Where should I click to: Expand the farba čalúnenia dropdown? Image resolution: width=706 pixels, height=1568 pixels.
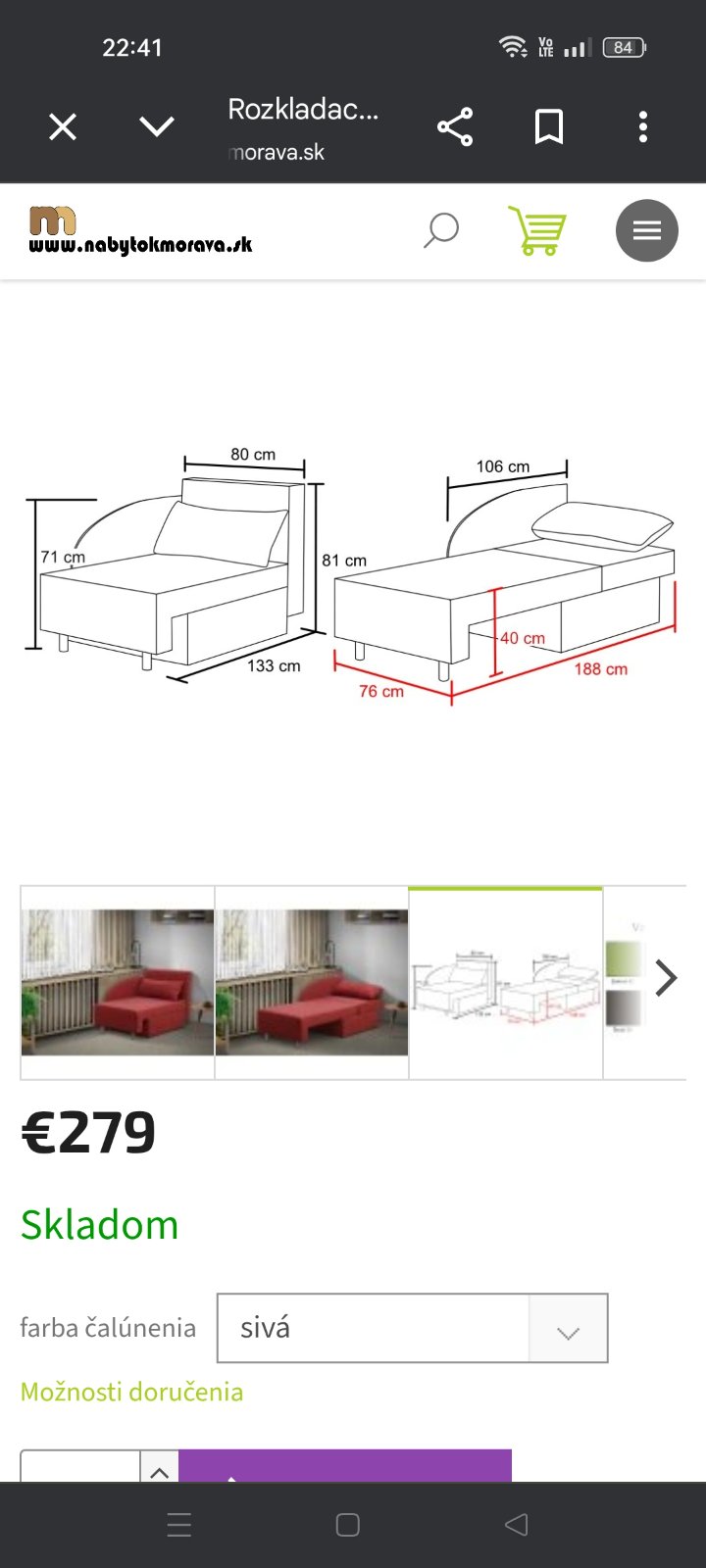[x=413, y=1328]
